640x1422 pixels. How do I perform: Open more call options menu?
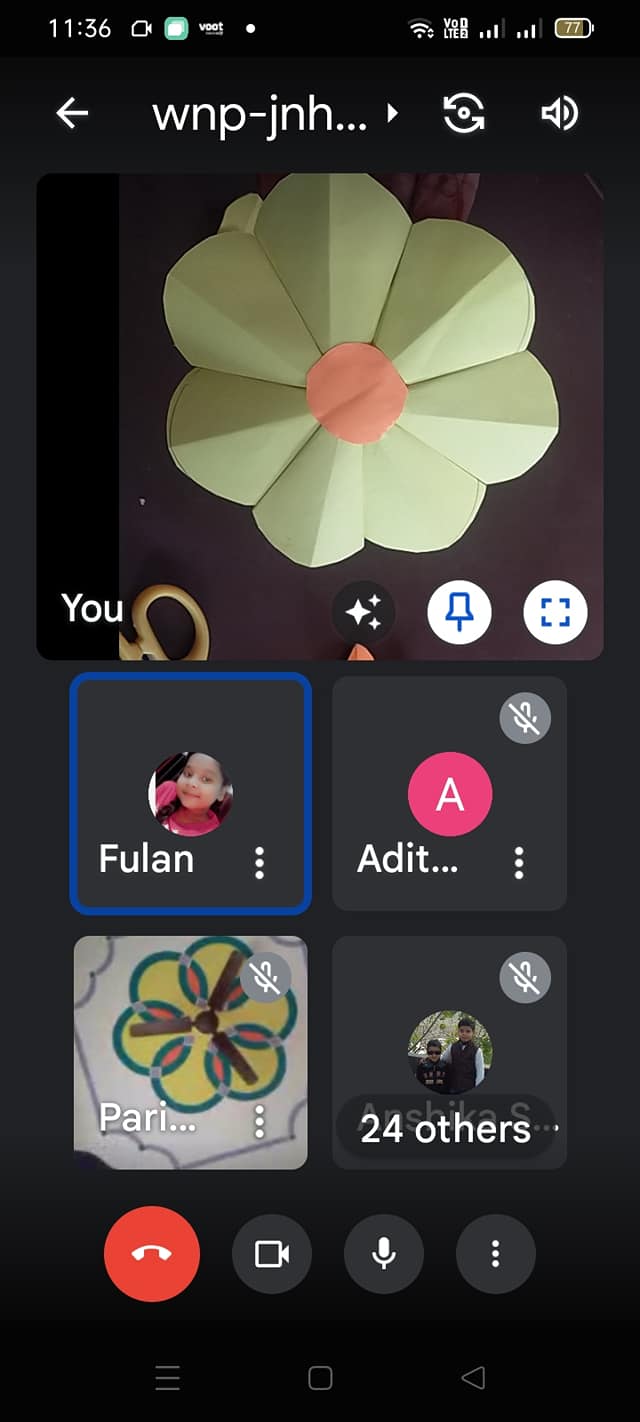(495, 1254)
